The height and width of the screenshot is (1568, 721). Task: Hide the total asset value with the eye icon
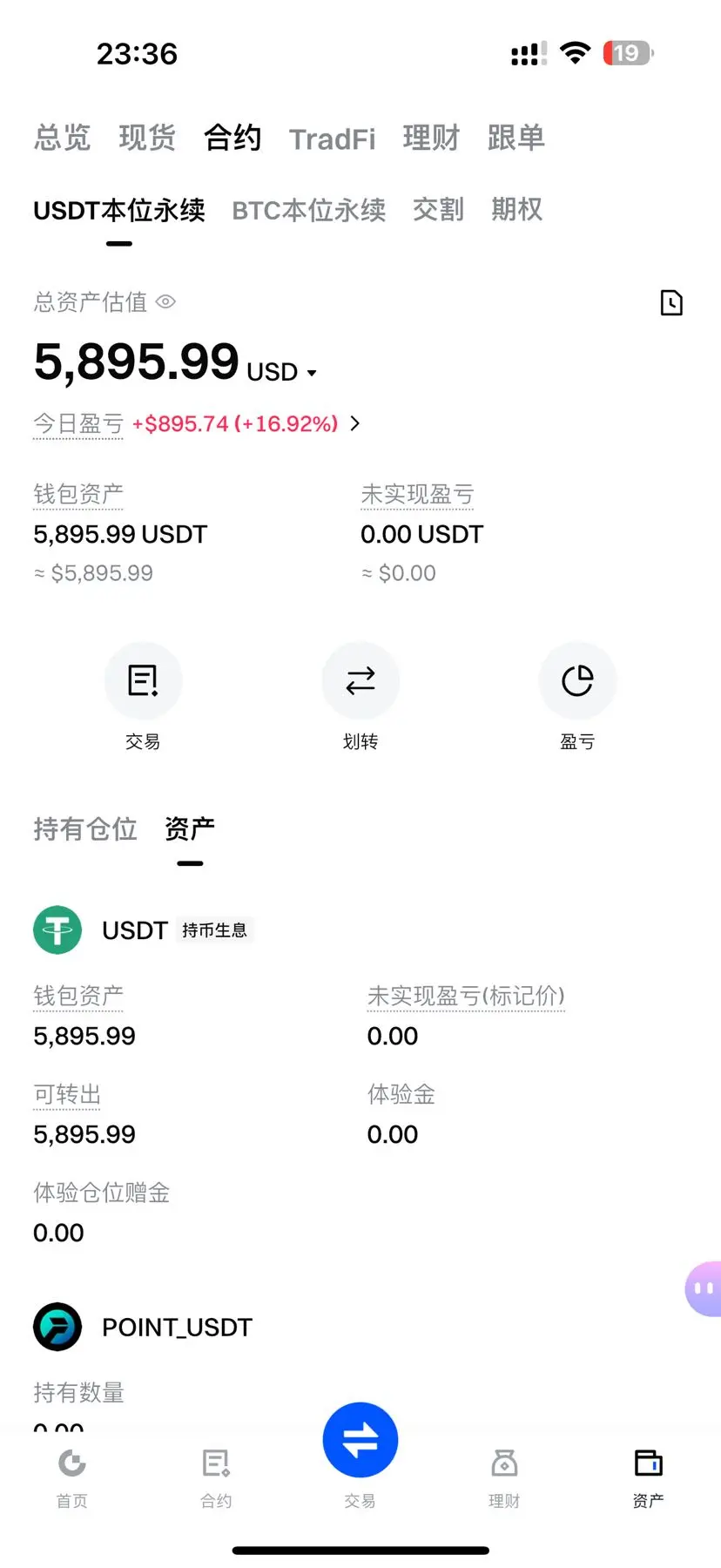(165, 302)
